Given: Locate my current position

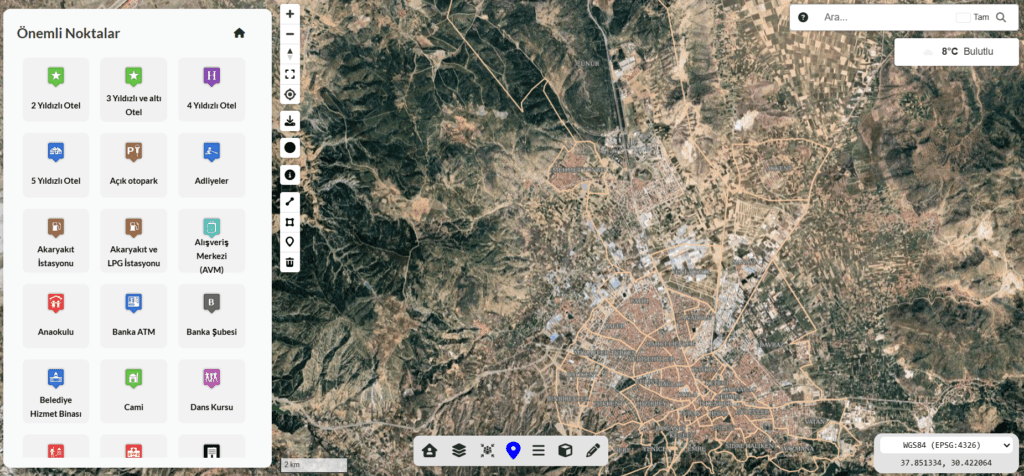Looking at the screenshot, I should coord(290,94).
